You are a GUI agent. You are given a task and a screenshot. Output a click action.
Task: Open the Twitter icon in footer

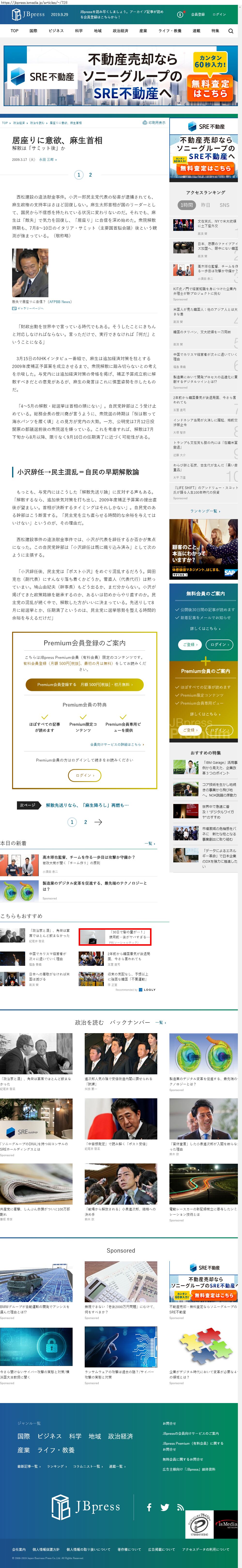(165, 1507)
